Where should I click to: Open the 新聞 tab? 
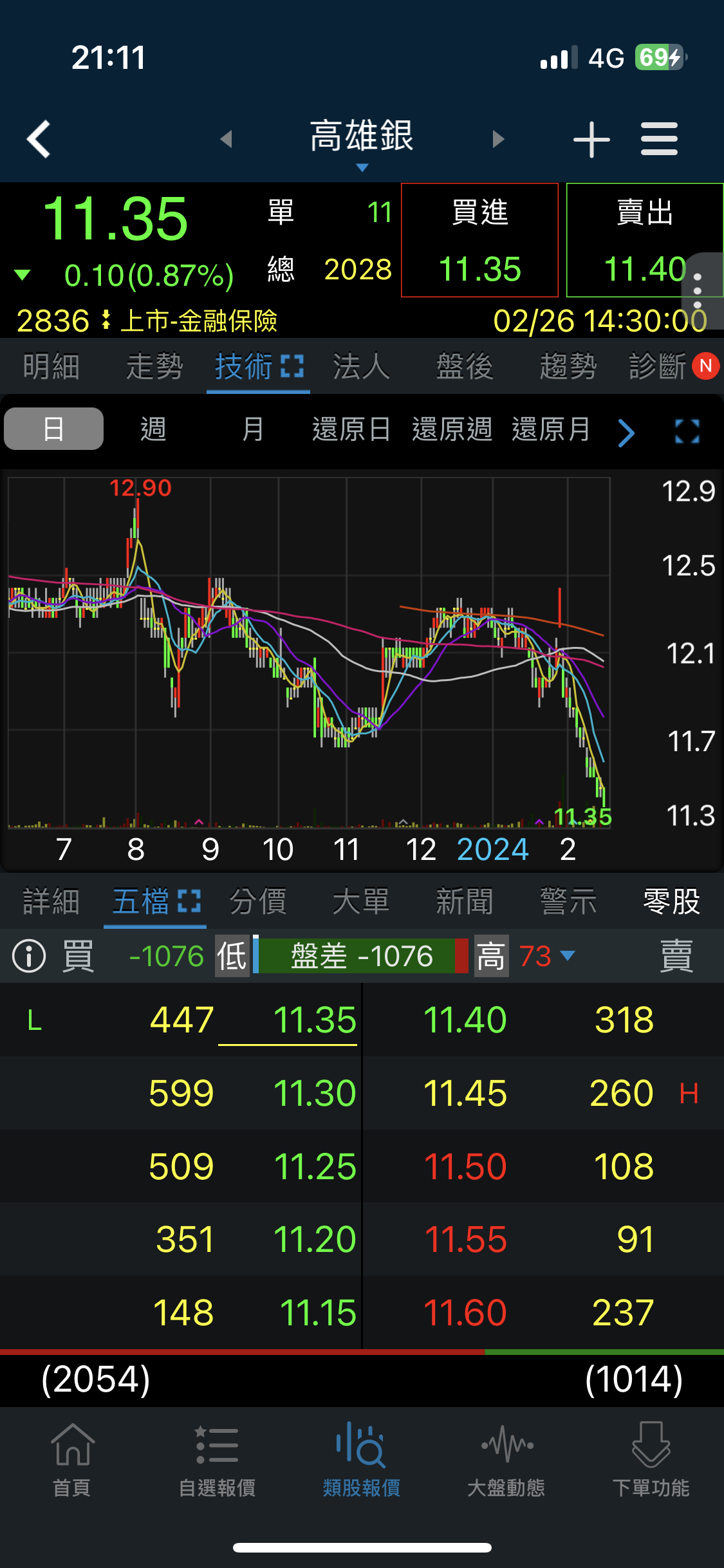click(464, 901)
